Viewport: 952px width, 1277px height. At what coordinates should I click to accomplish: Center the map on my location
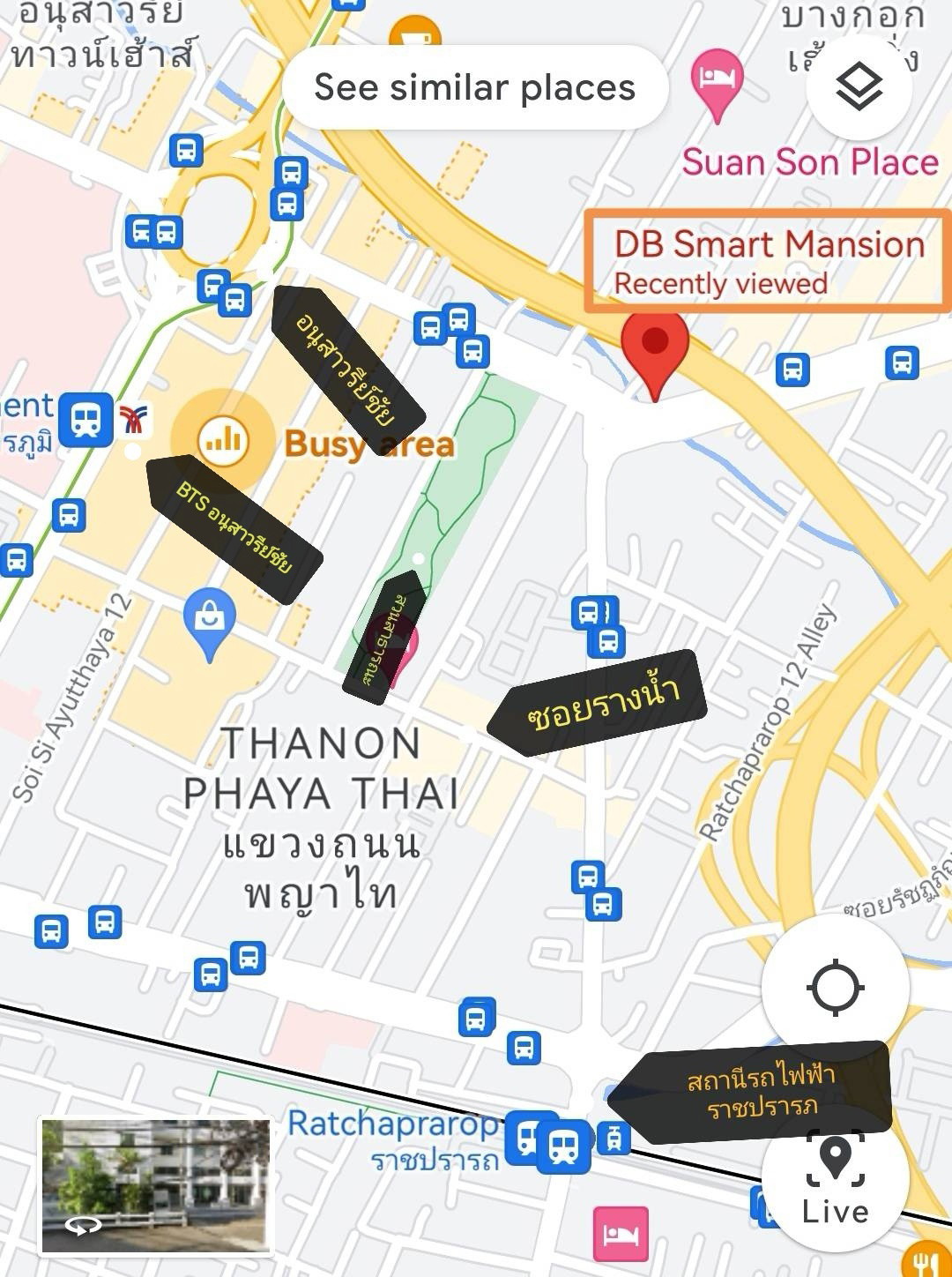(834, 987)
